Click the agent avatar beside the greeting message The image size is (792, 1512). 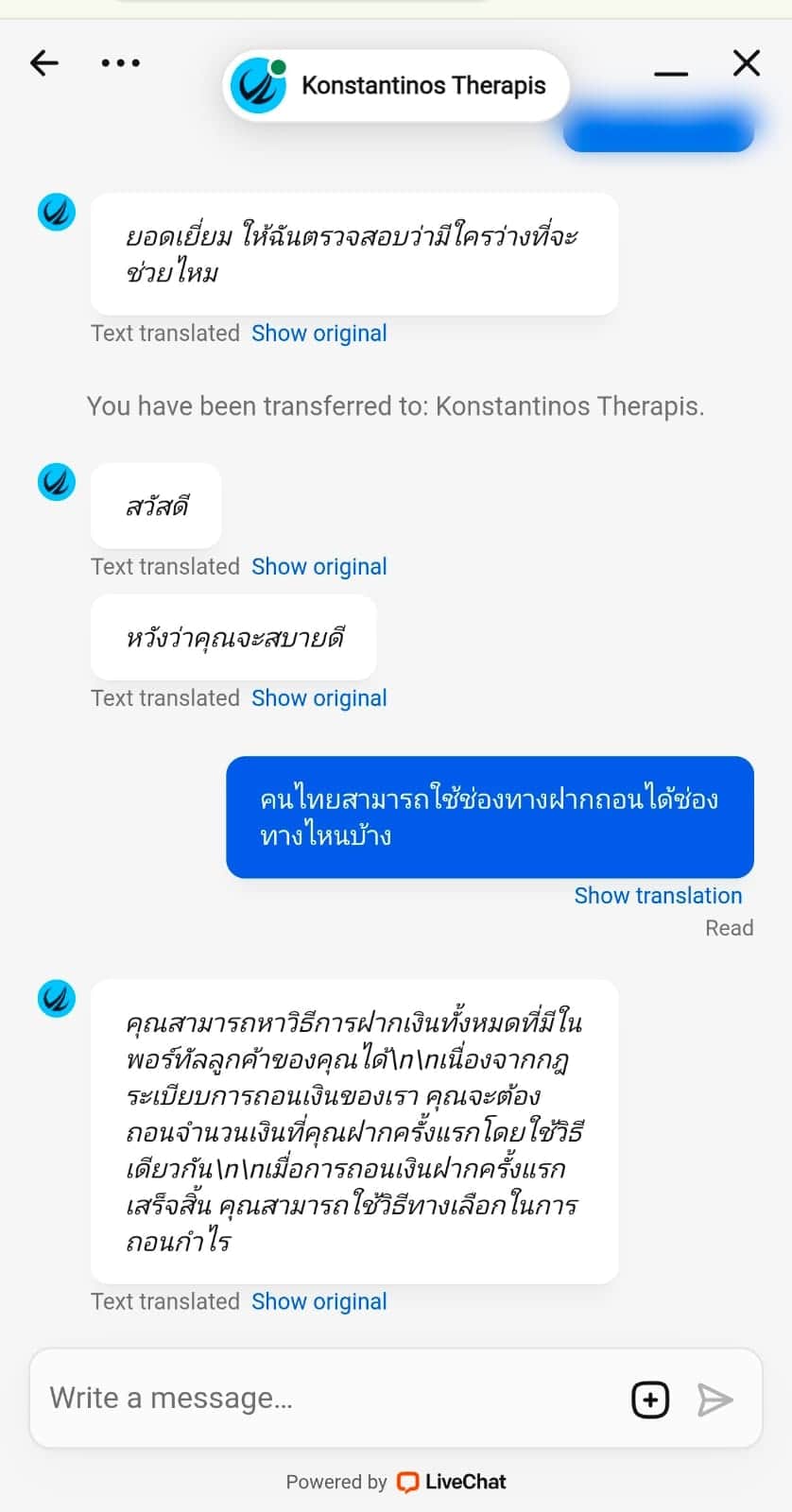[x=56, y=212]
